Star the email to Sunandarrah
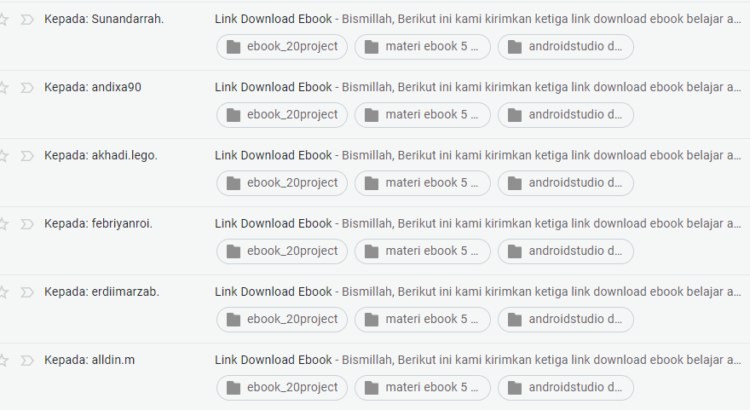The image size is (750, 410). pos(4,19)
